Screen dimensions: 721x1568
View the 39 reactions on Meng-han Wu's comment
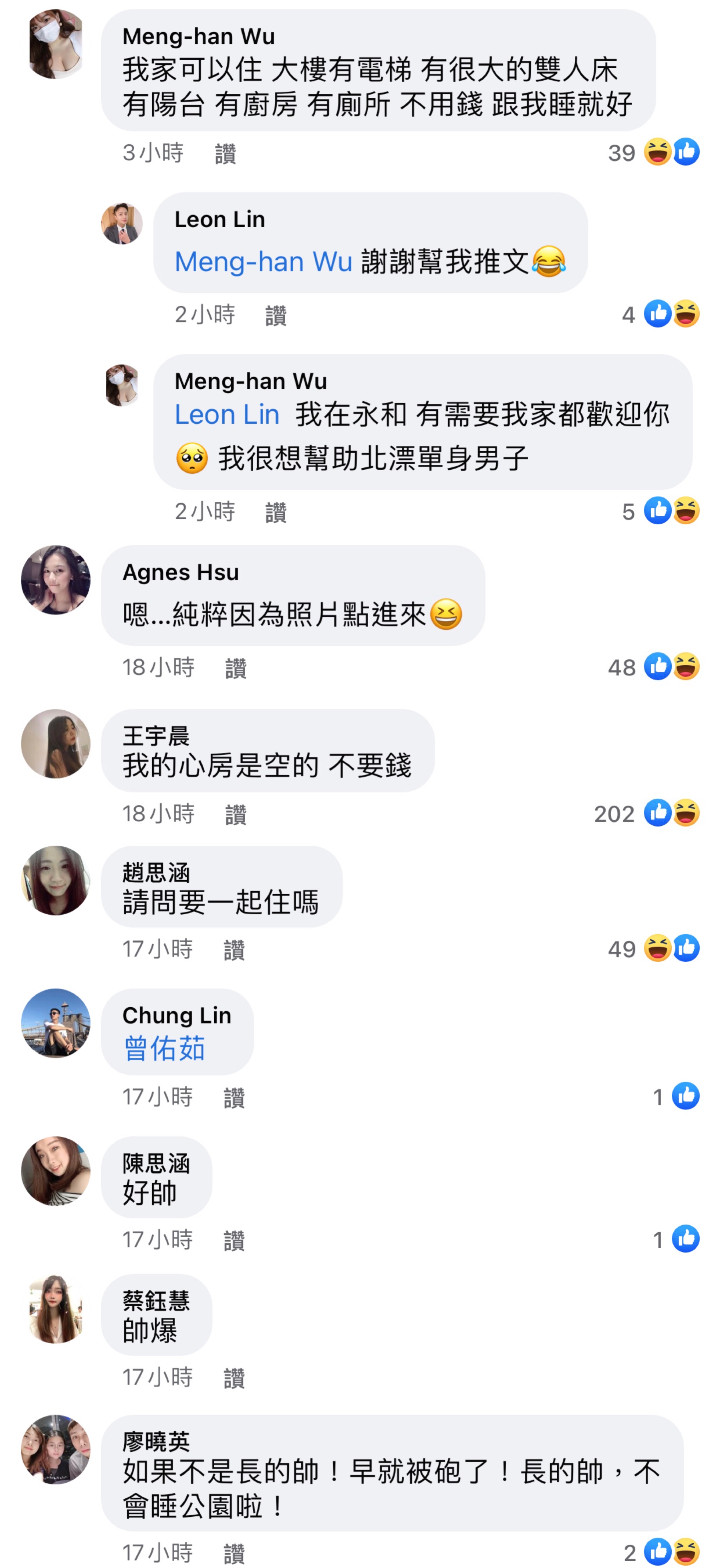653,152
